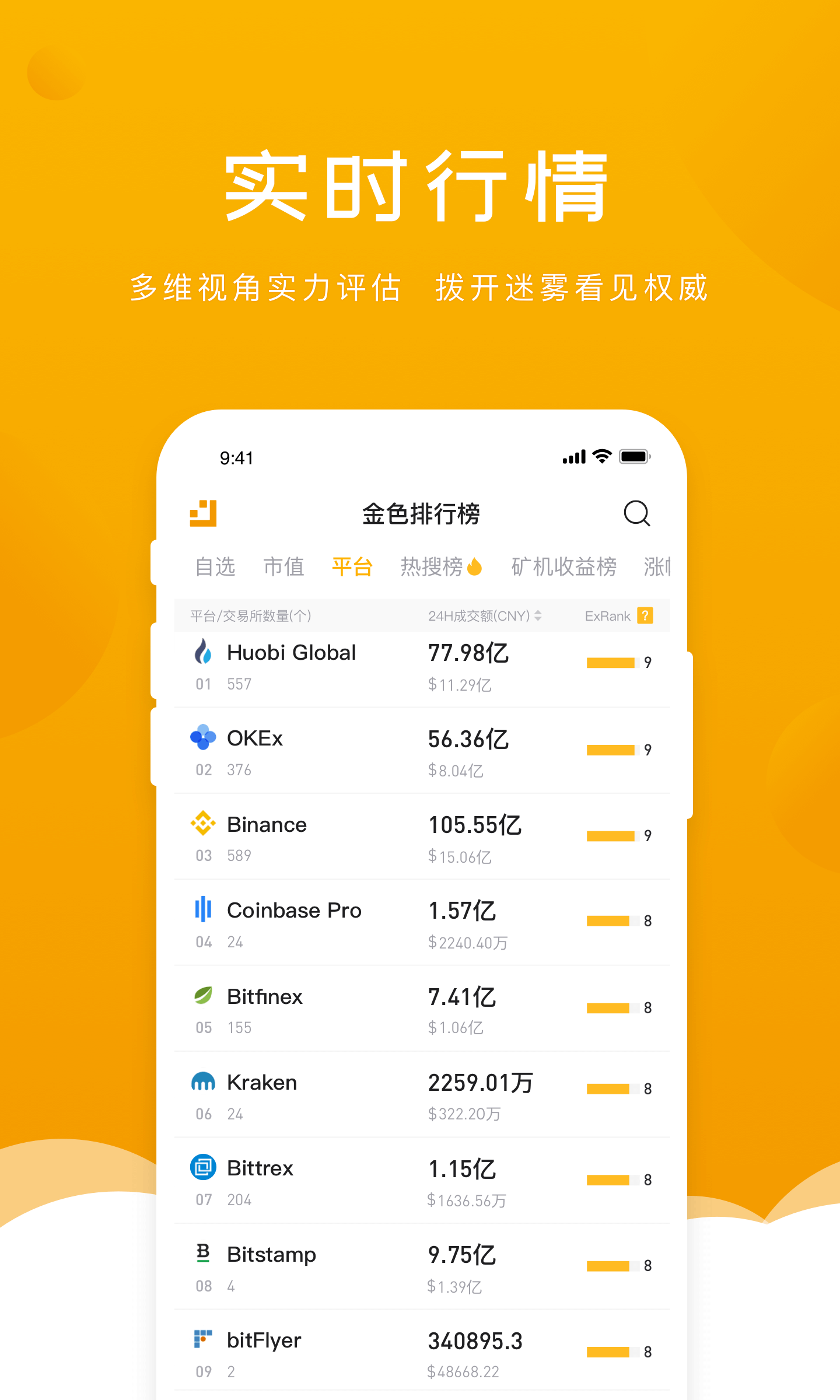Viewport: 840px width, 1400px height.
Task: Open search via the magnifier icon
Action: tap(637, 514)
